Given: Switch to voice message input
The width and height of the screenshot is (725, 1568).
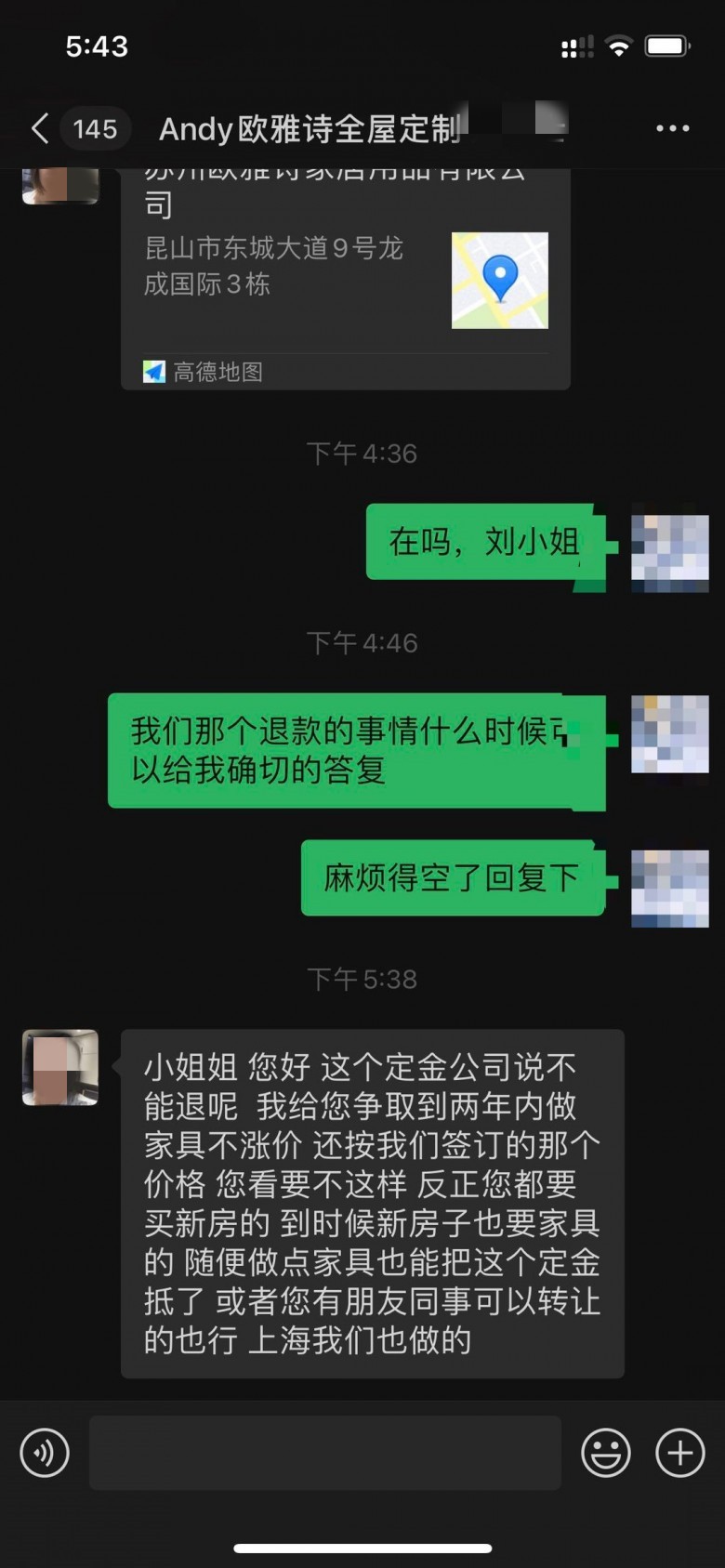Looking at the screenshot, I should click(x=45, y=1453).
